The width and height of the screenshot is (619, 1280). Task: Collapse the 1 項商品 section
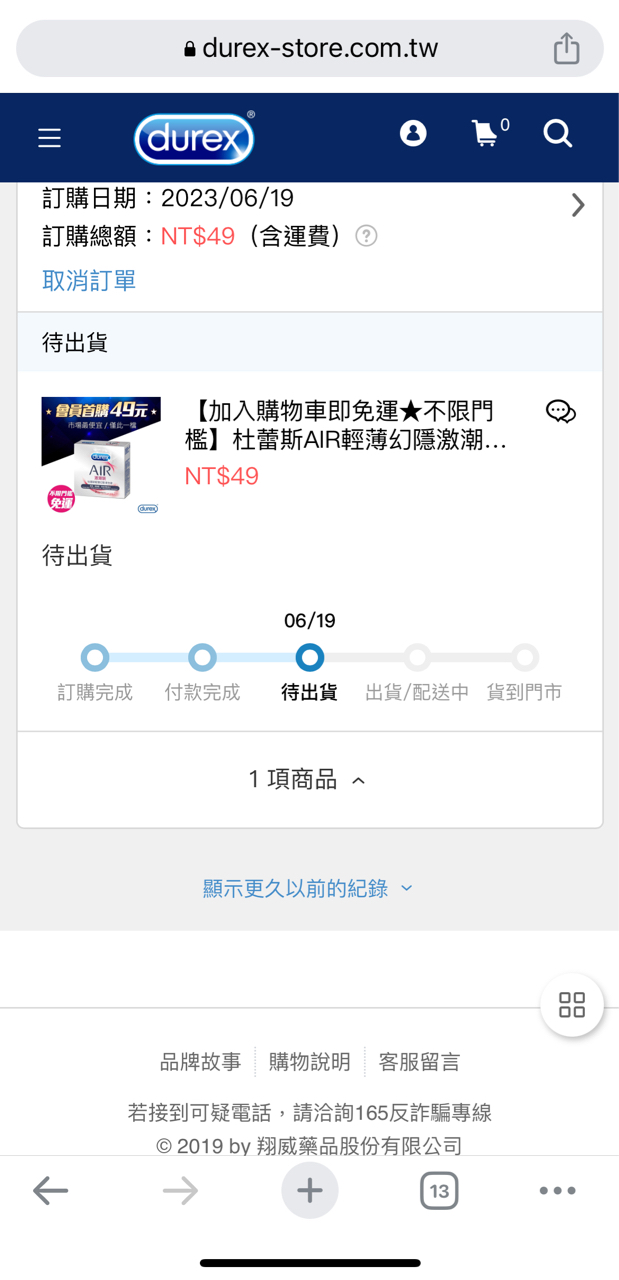click(309, 780)
